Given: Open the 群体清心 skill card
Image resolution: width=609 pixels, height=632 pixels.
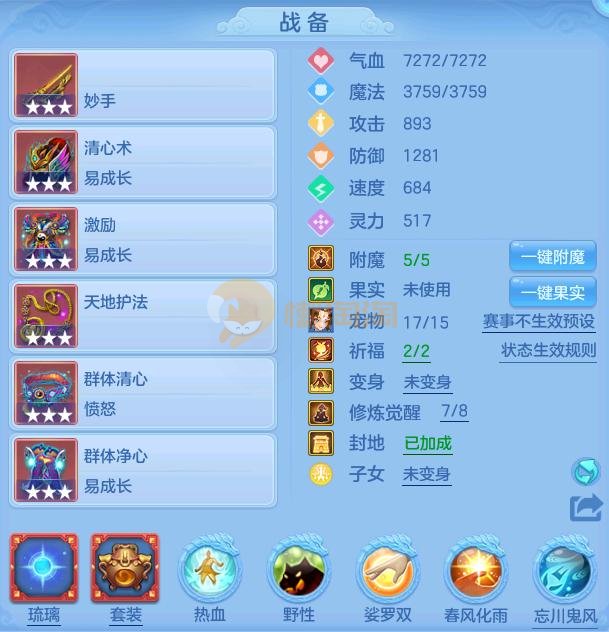Looking at the screenshot, I should (143, 393).
